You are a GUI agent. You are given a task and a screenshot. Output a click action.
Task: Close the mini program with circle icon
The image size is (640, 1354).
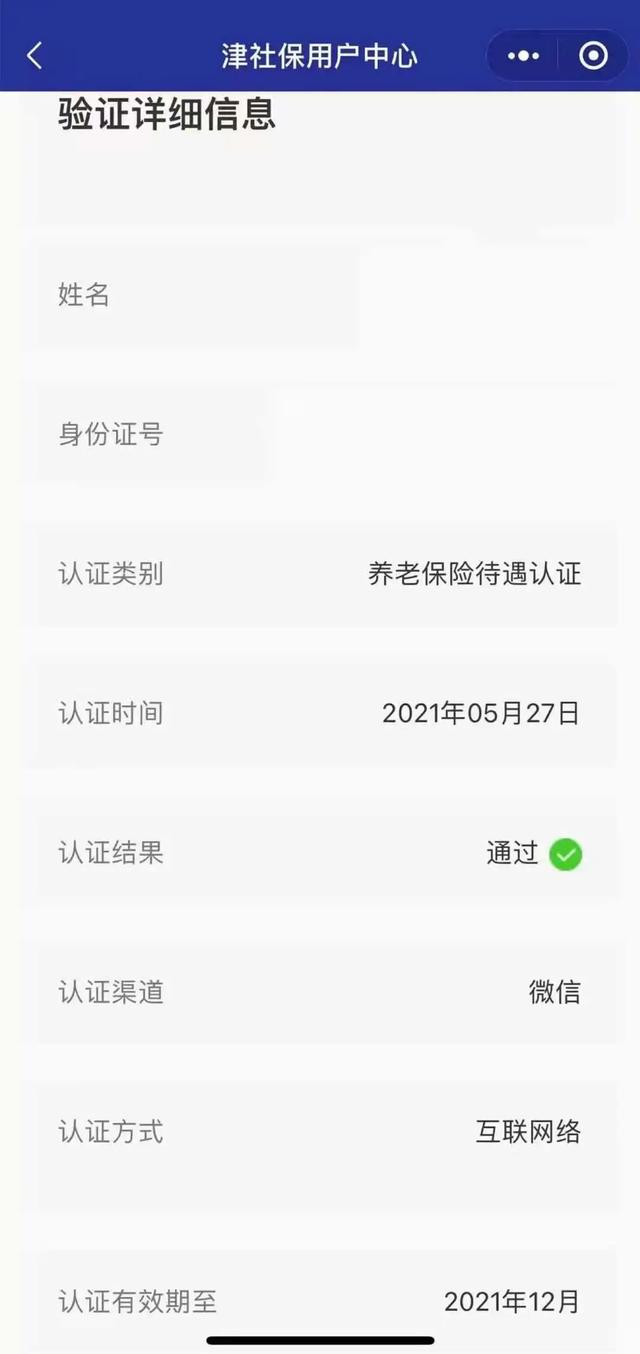(x=593, y=56)
